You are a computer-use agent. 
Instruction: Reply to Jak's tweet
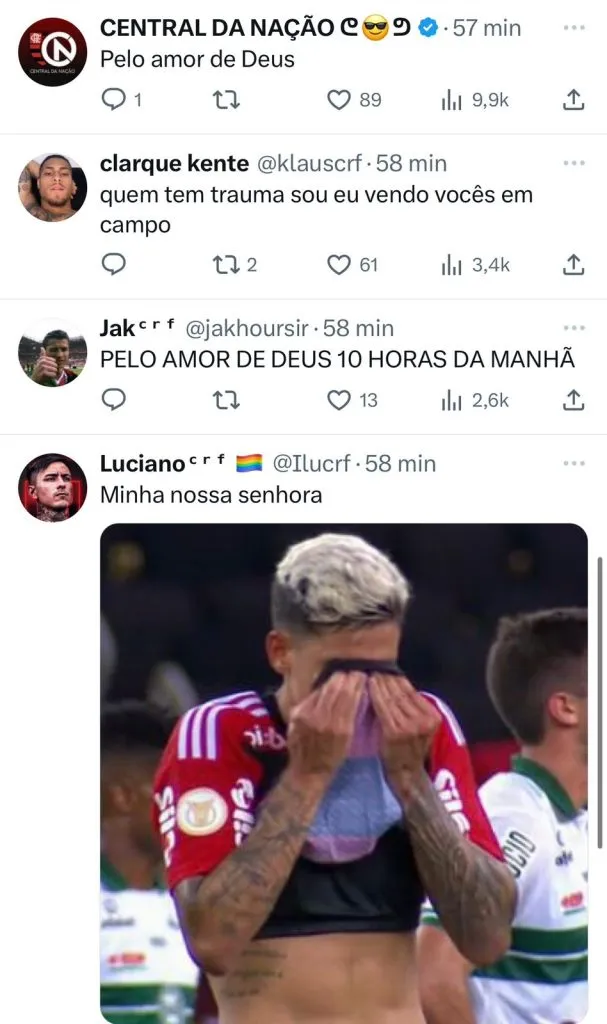115,400
